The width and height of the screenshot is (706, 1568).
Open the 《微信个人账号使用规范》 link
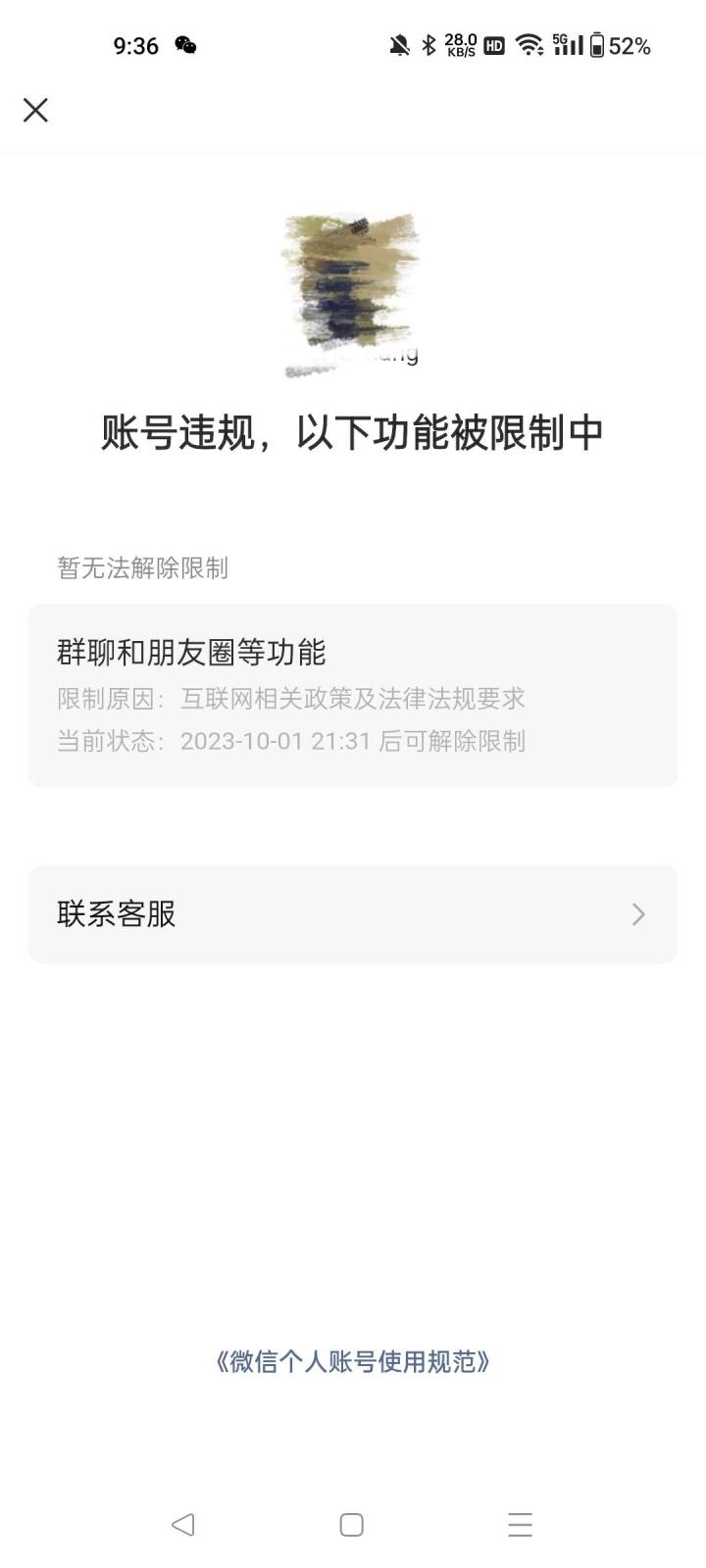(x=352, y=1361)
